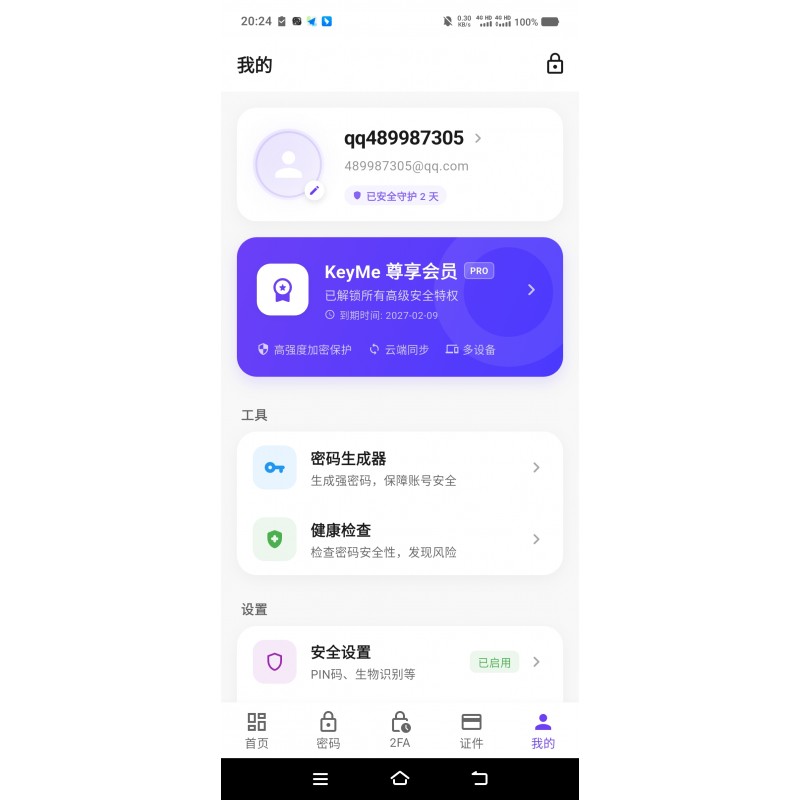Viewport: 800px width, 800px height.
Task: Open 安全设置 row
Action: [x=400, y=662]
